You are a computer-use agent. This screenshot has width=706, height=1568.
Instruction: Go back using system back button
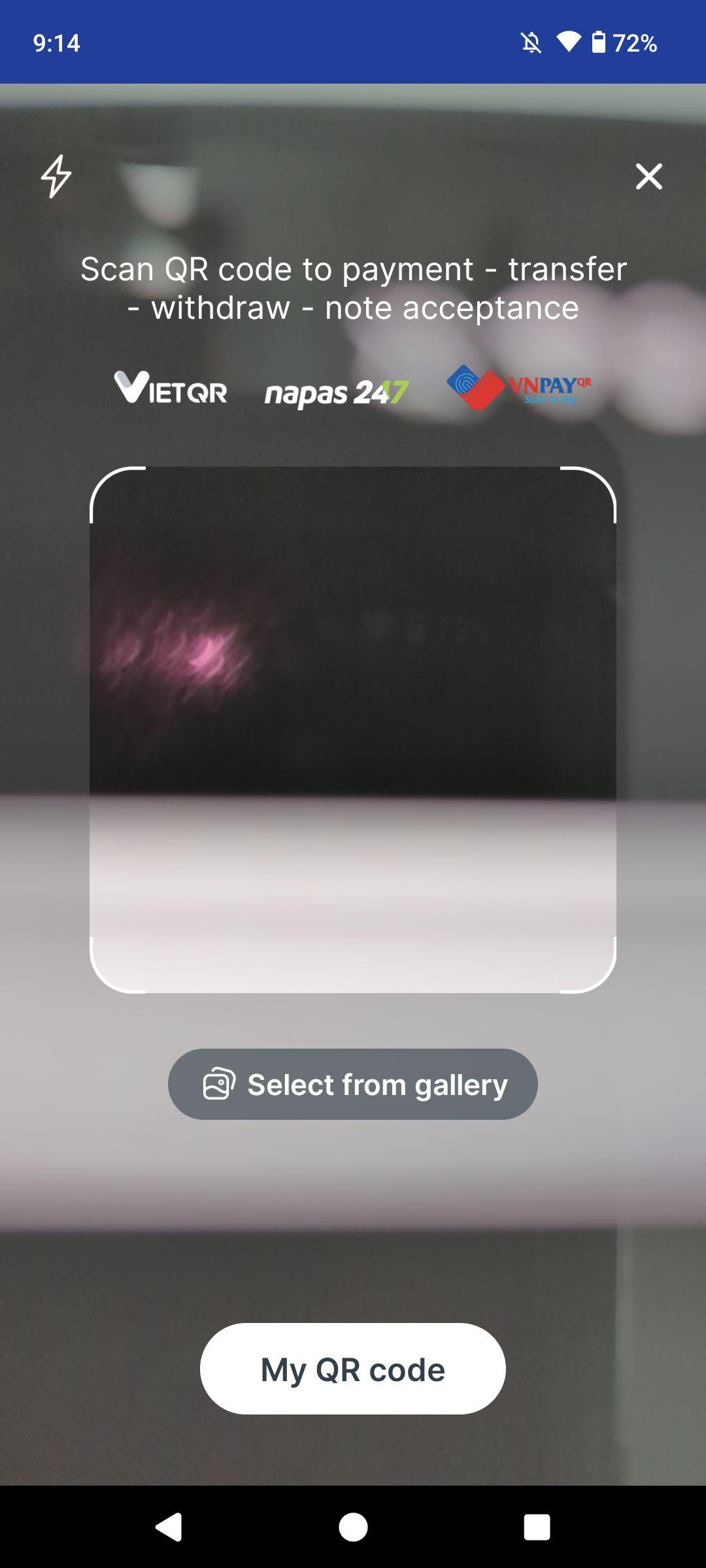pyautogui.click(x=169, y=1527)
